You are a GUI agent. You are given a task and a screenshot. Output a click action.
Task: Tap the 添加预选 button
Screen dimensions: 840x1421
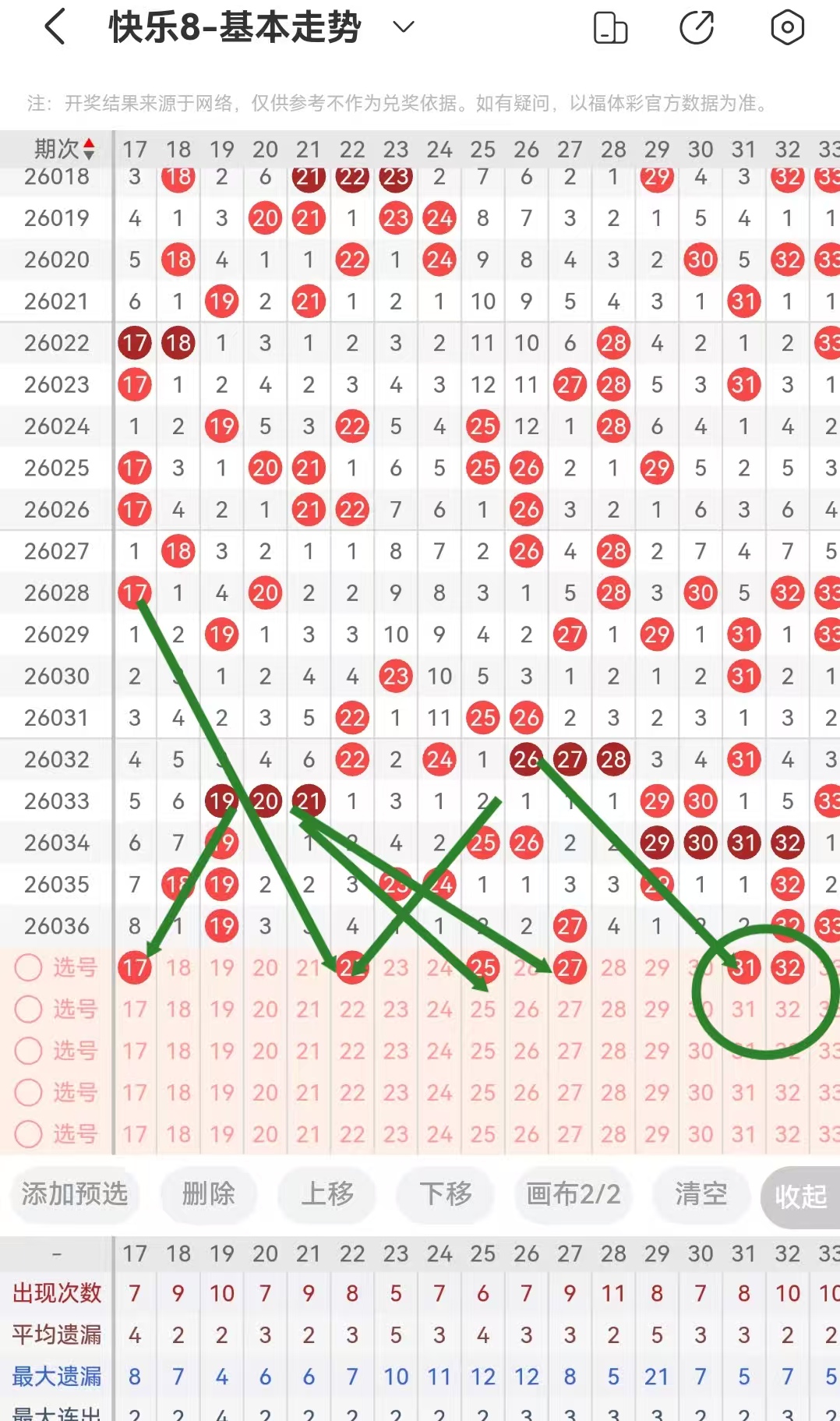75,1193
